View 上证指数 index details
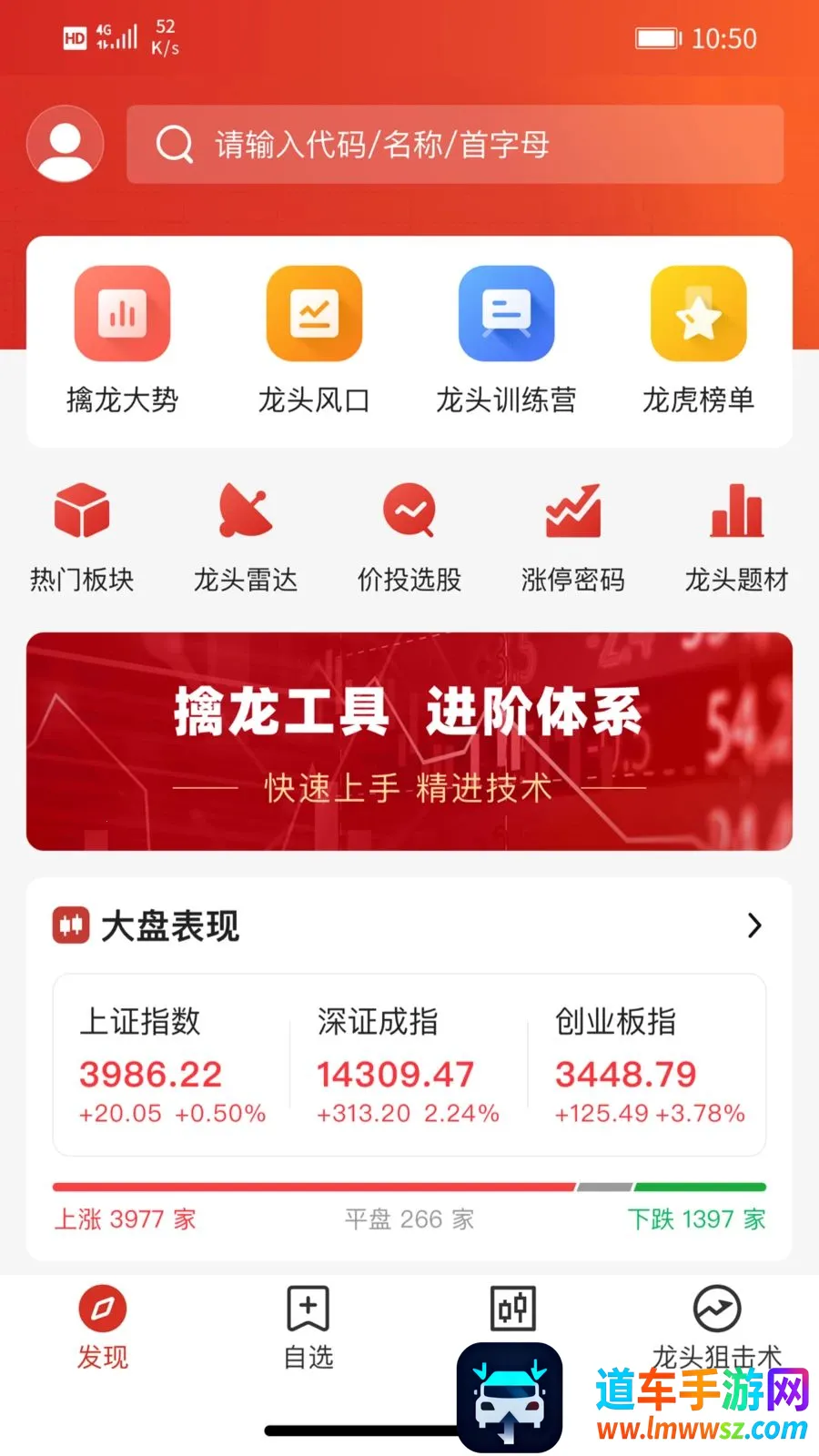 (x=172, y=1065)
